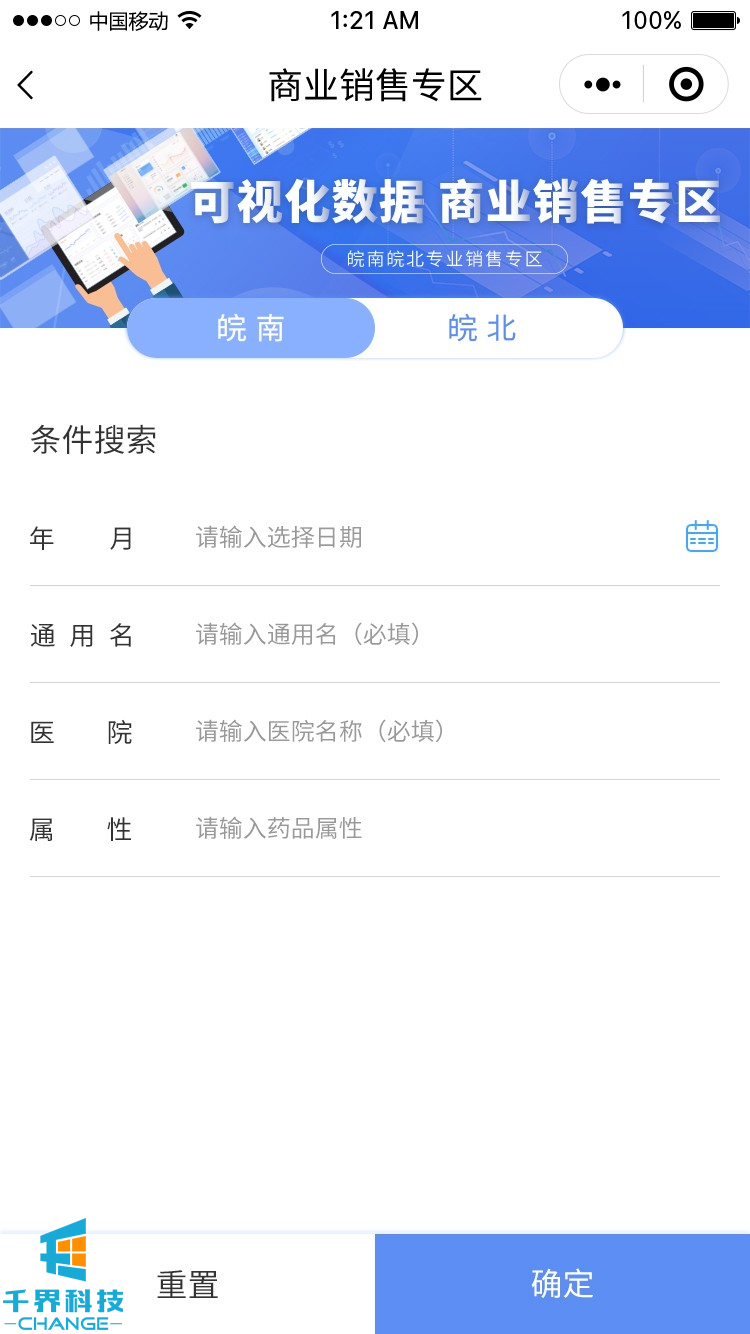Select the 皖南 region tab

[x=251, y=328]
